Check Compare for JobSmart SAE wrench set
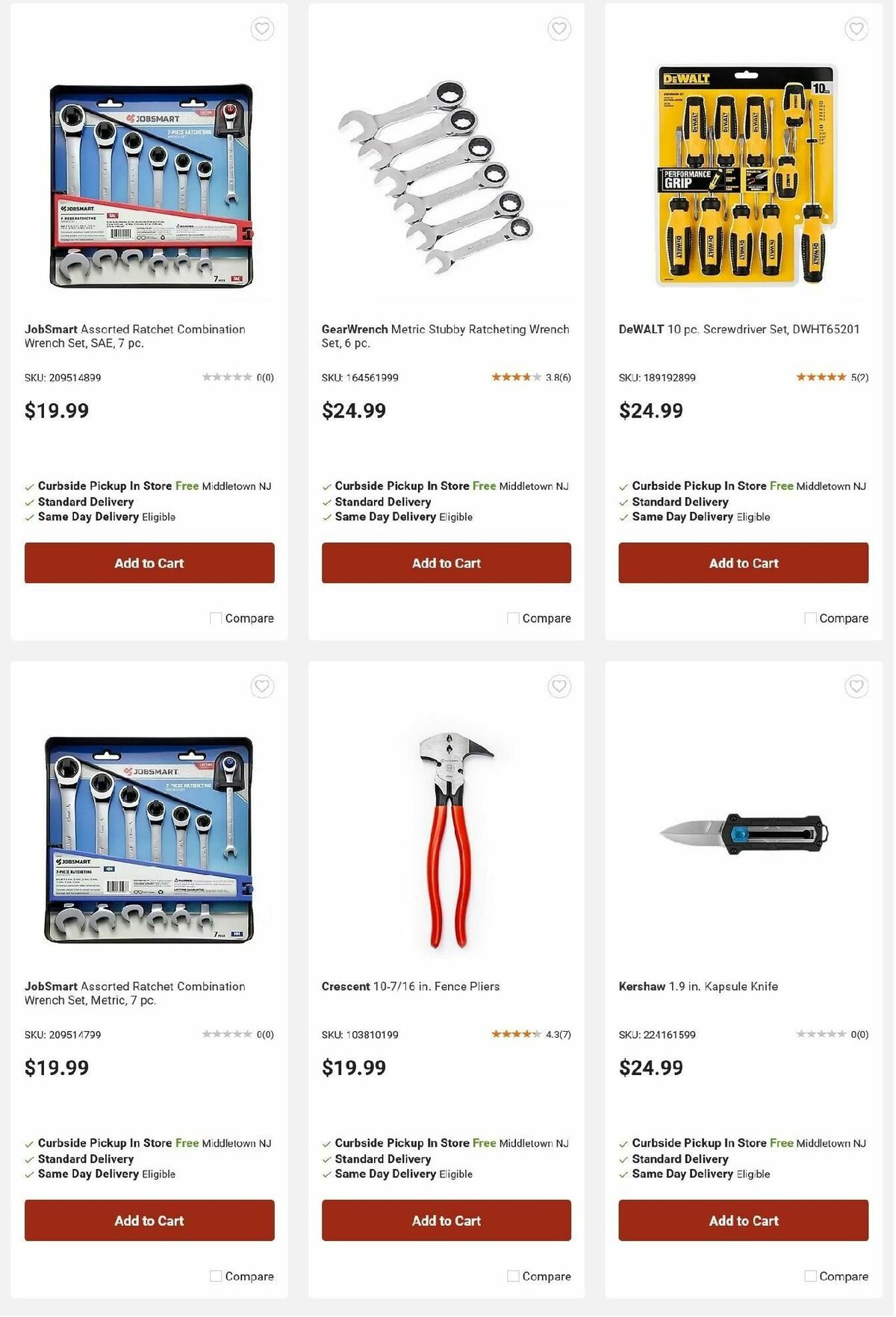 click(216, 618)
